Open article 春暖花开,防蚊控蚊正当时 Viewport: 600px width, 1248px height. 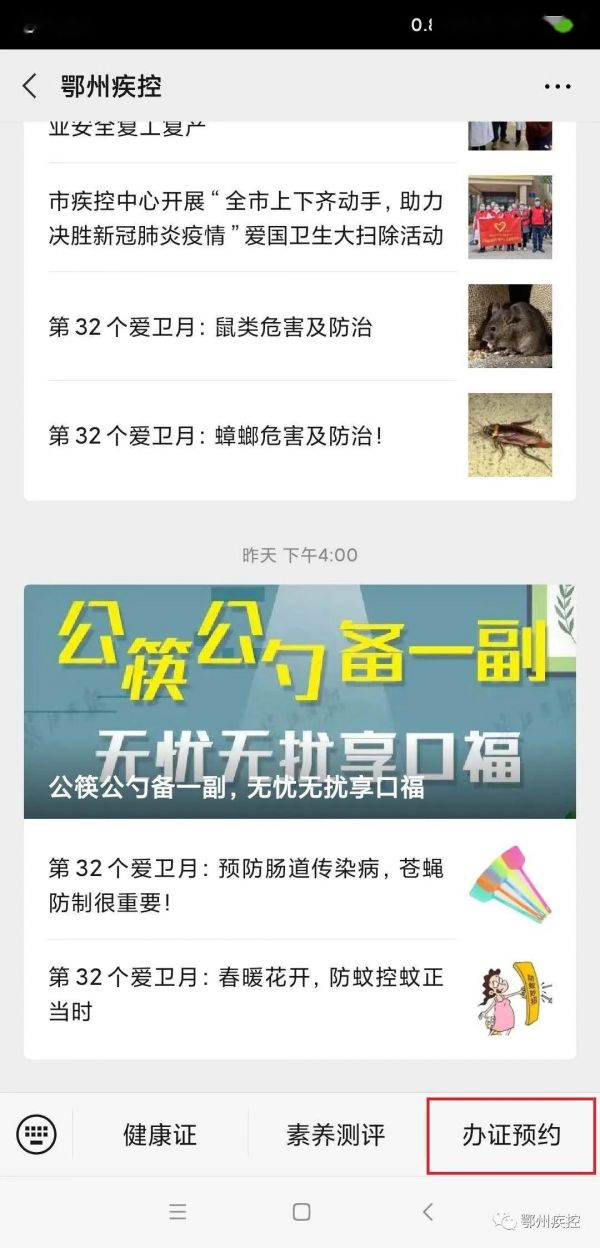coord(300,994)
